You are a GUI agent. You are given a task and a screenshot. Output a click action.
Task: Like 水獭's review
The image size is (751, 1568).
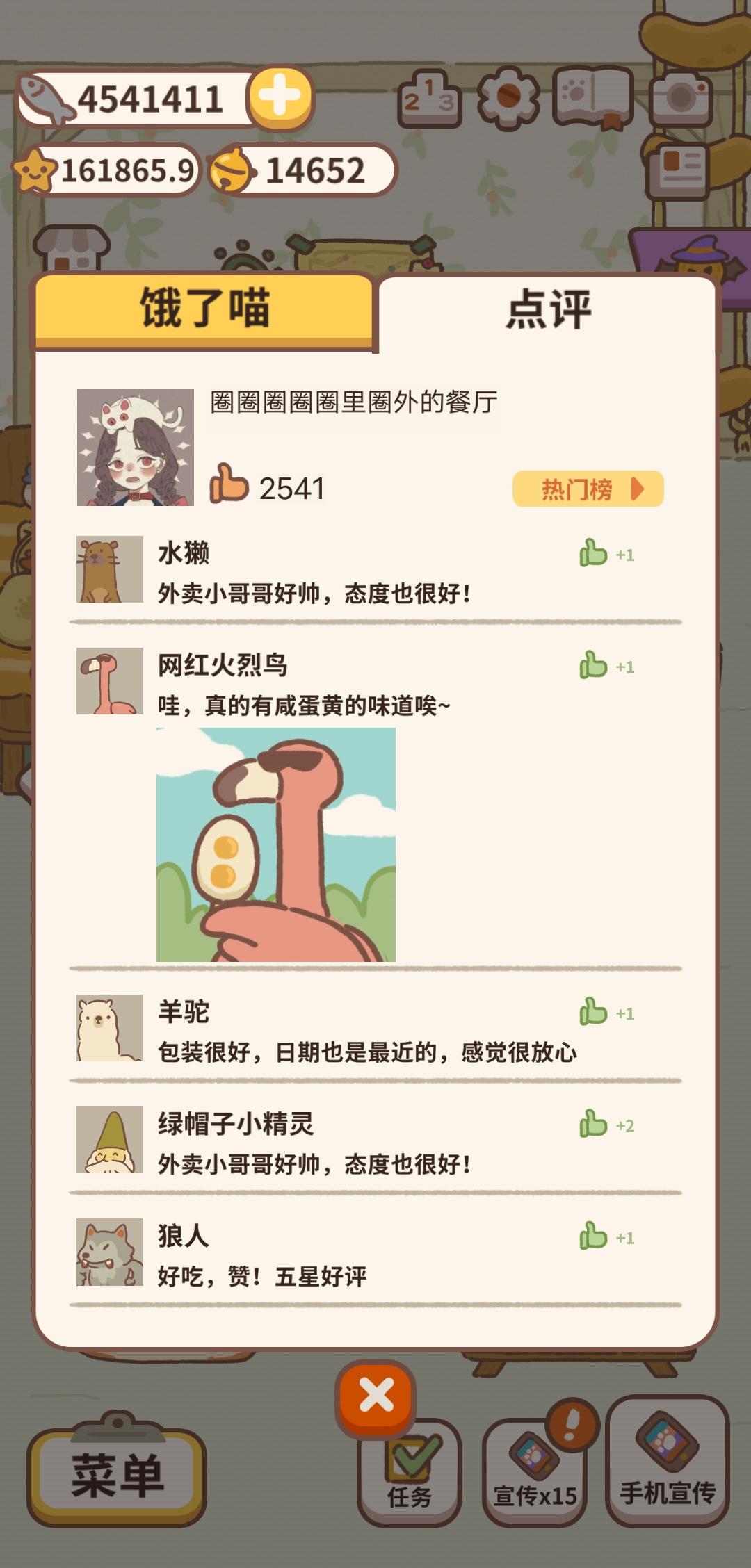point(594,554)
